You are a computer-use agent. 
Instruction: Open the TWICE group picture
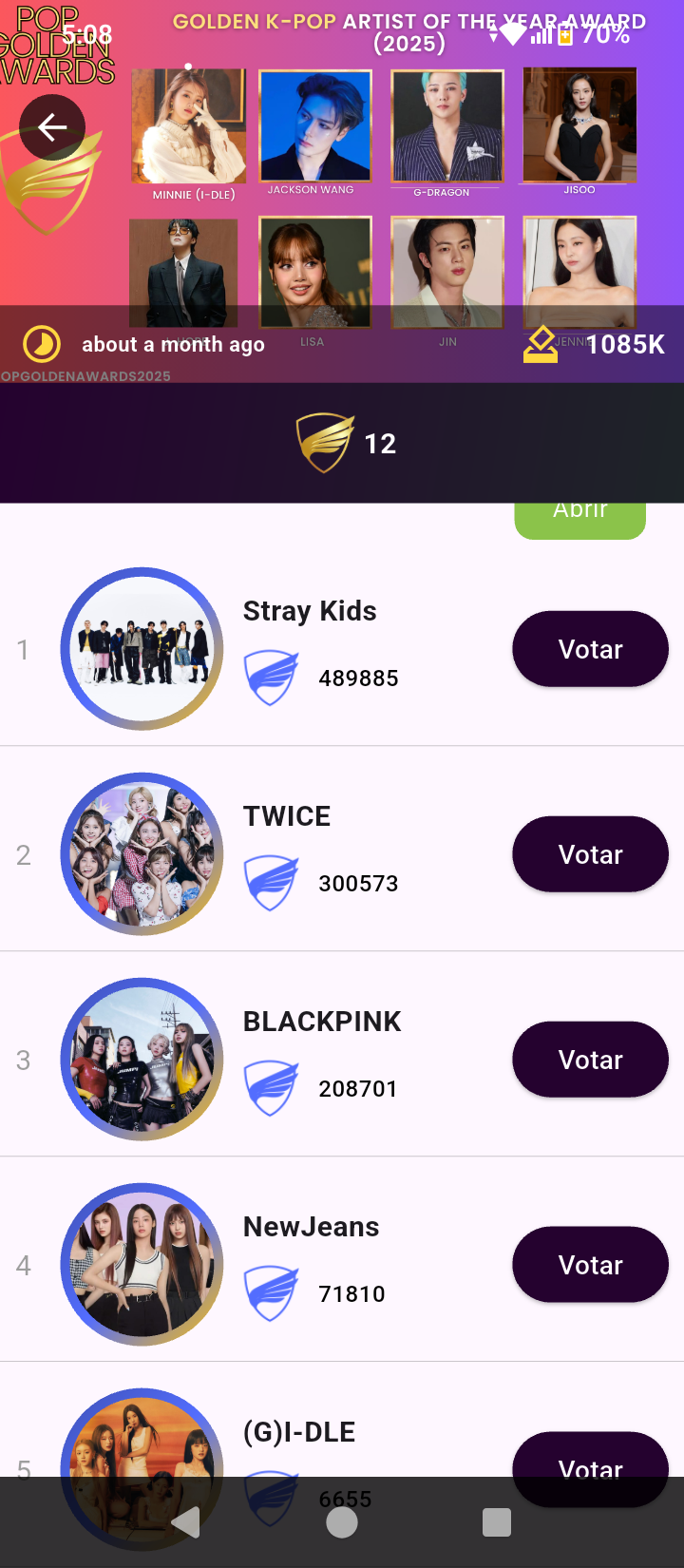[142, 854]
